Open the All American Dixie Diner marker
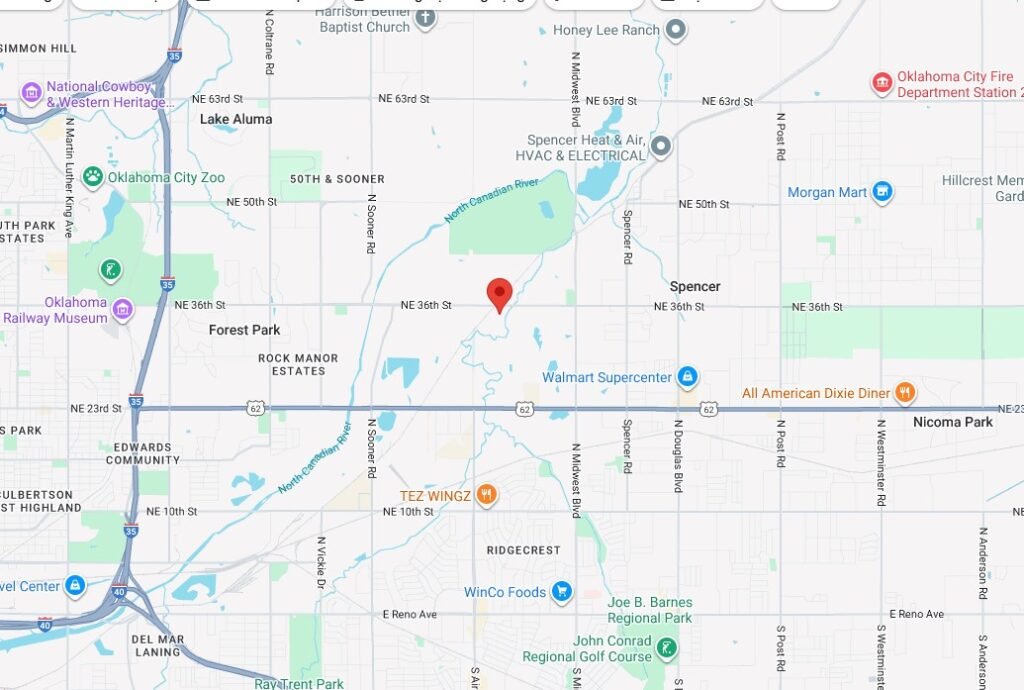 tap(904, 392)
